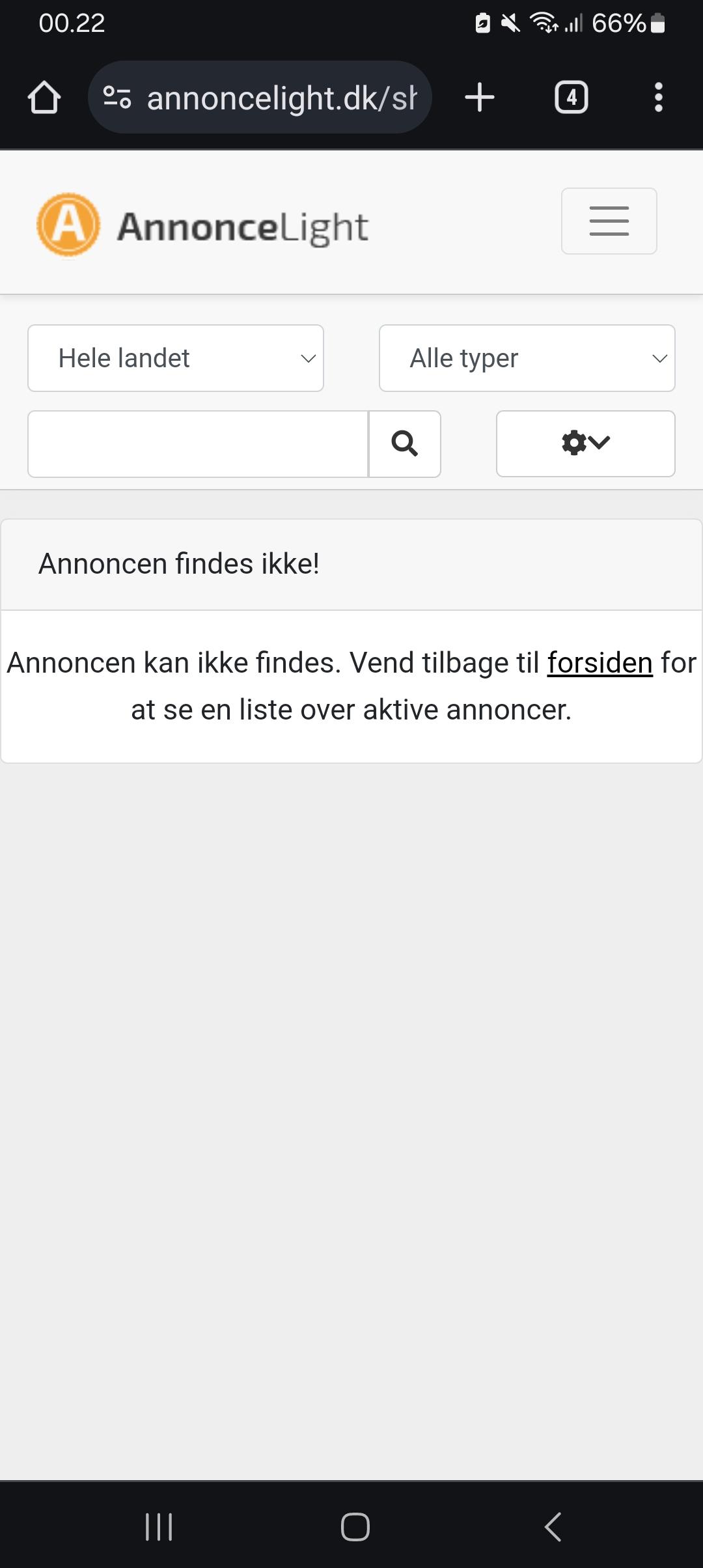Tap the browser address bar
This screenshot has width=703, height=1568.
click(x=260, y=98)
